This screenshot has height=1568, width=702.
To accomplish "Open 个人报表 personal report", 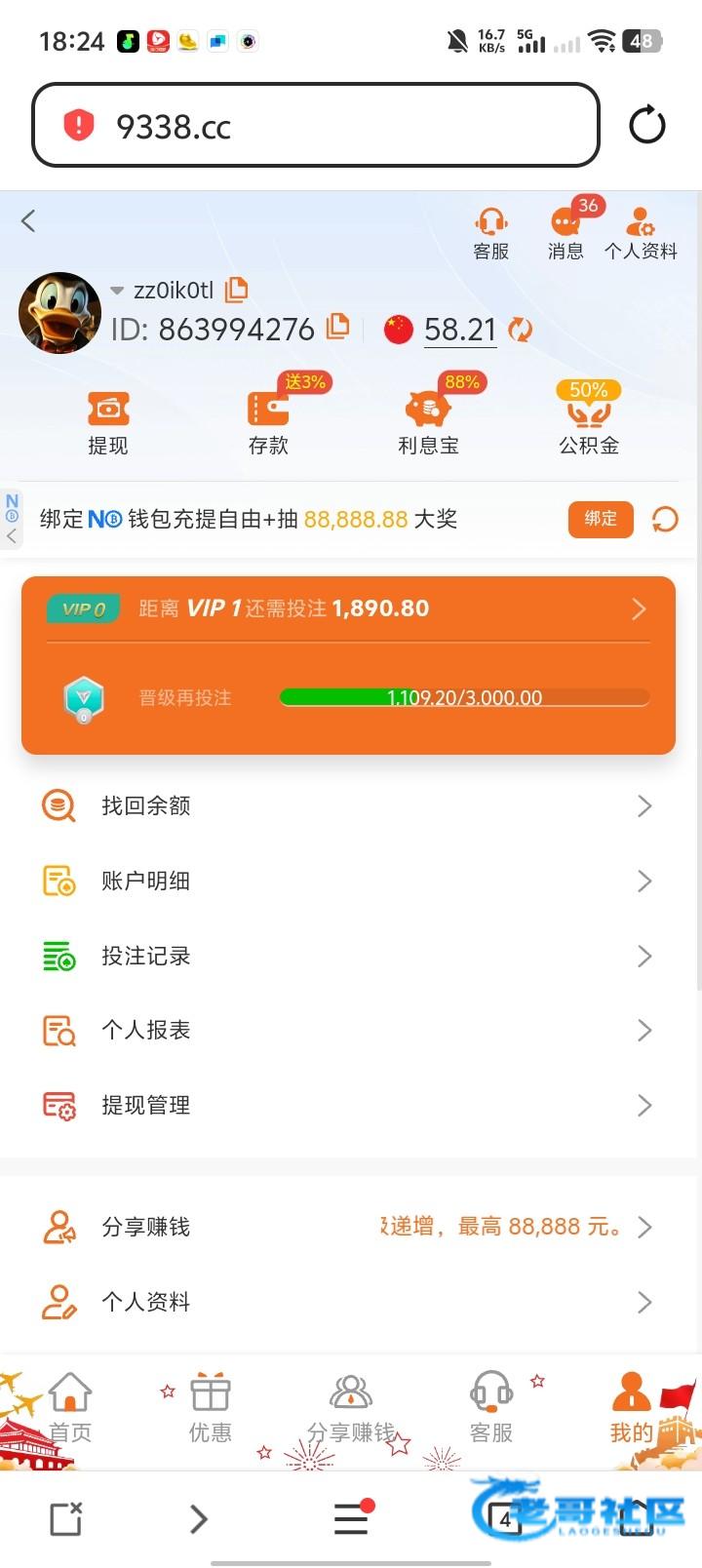I will point(348,1030).
